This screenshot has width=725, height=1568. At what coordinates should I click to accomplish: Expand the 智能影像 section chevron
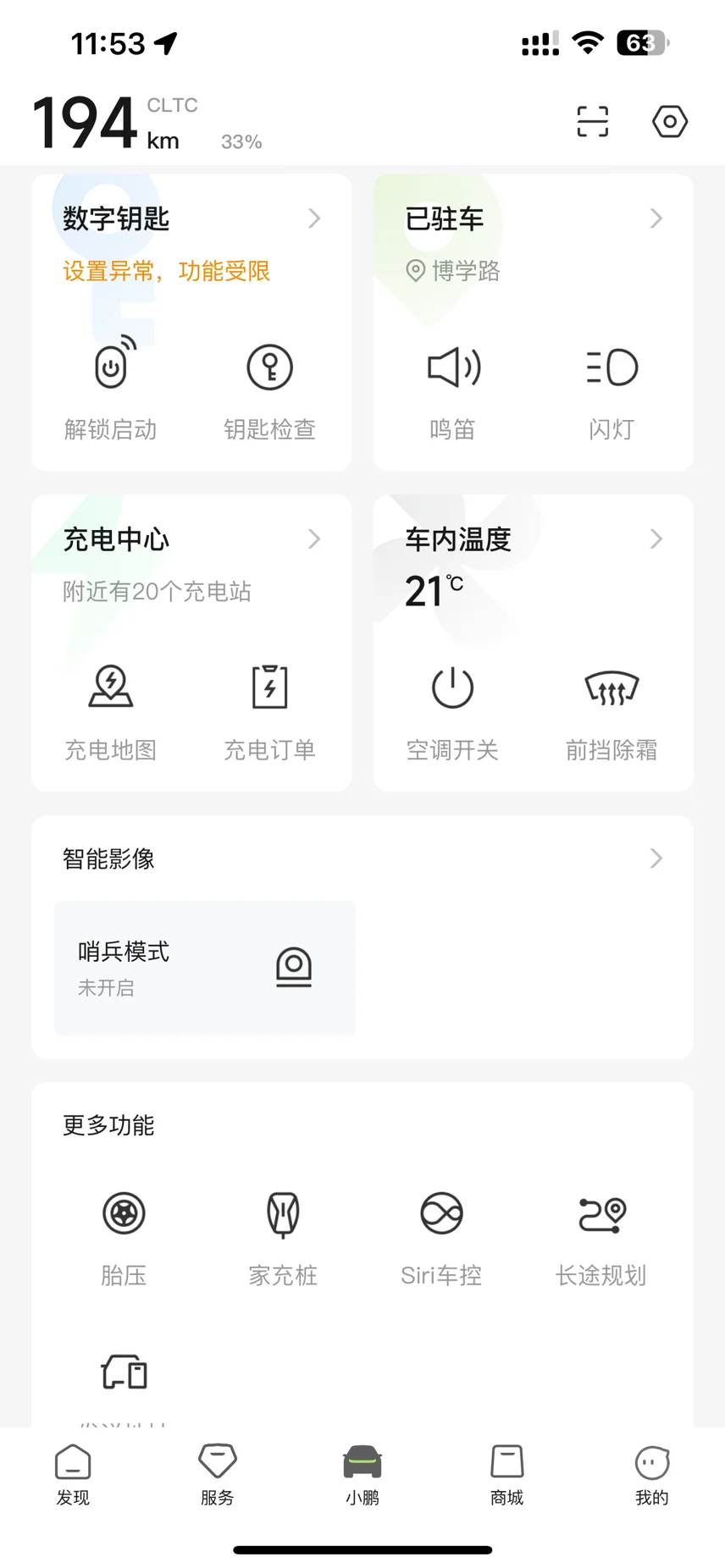[x=656, y=859]
